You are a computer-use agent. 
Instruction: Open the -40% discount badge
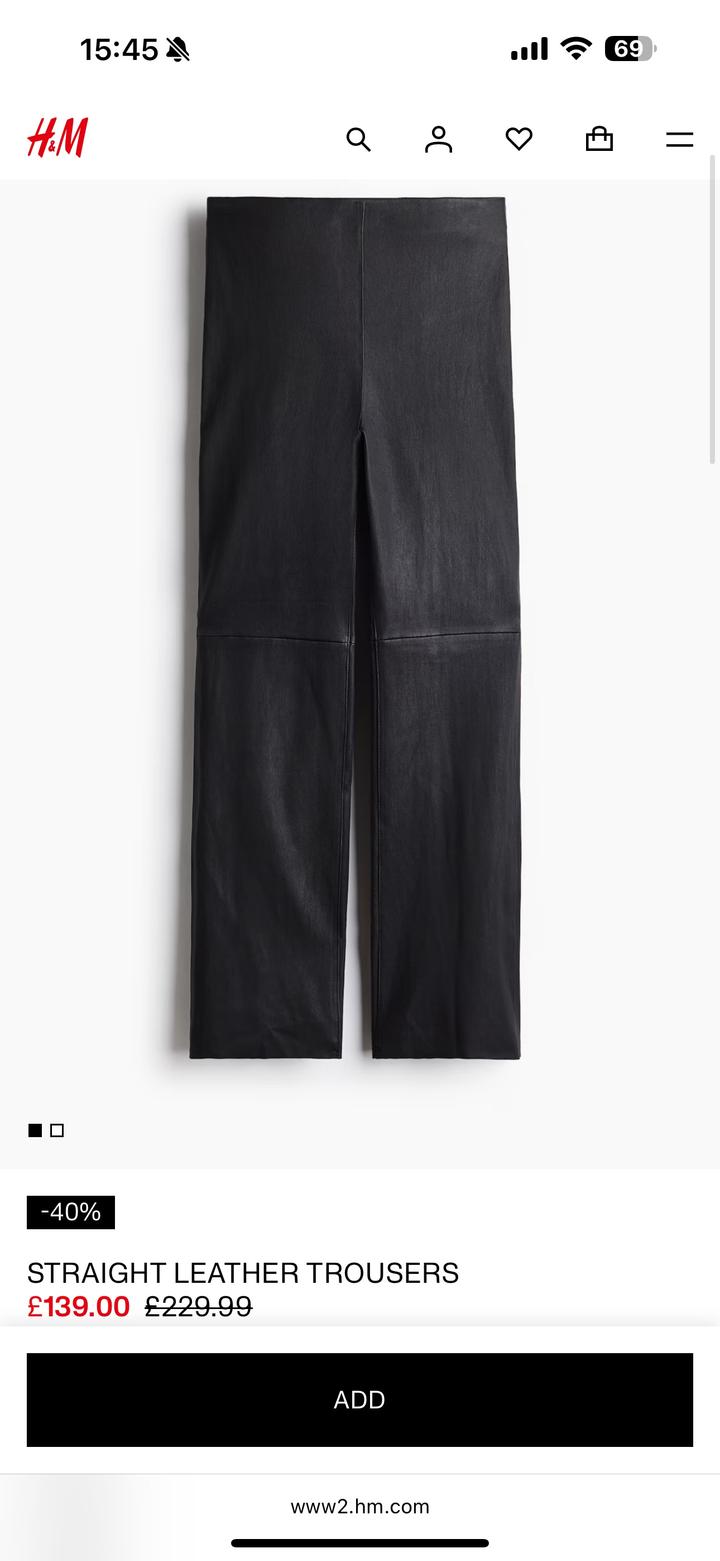click(x=71, y=1212)
